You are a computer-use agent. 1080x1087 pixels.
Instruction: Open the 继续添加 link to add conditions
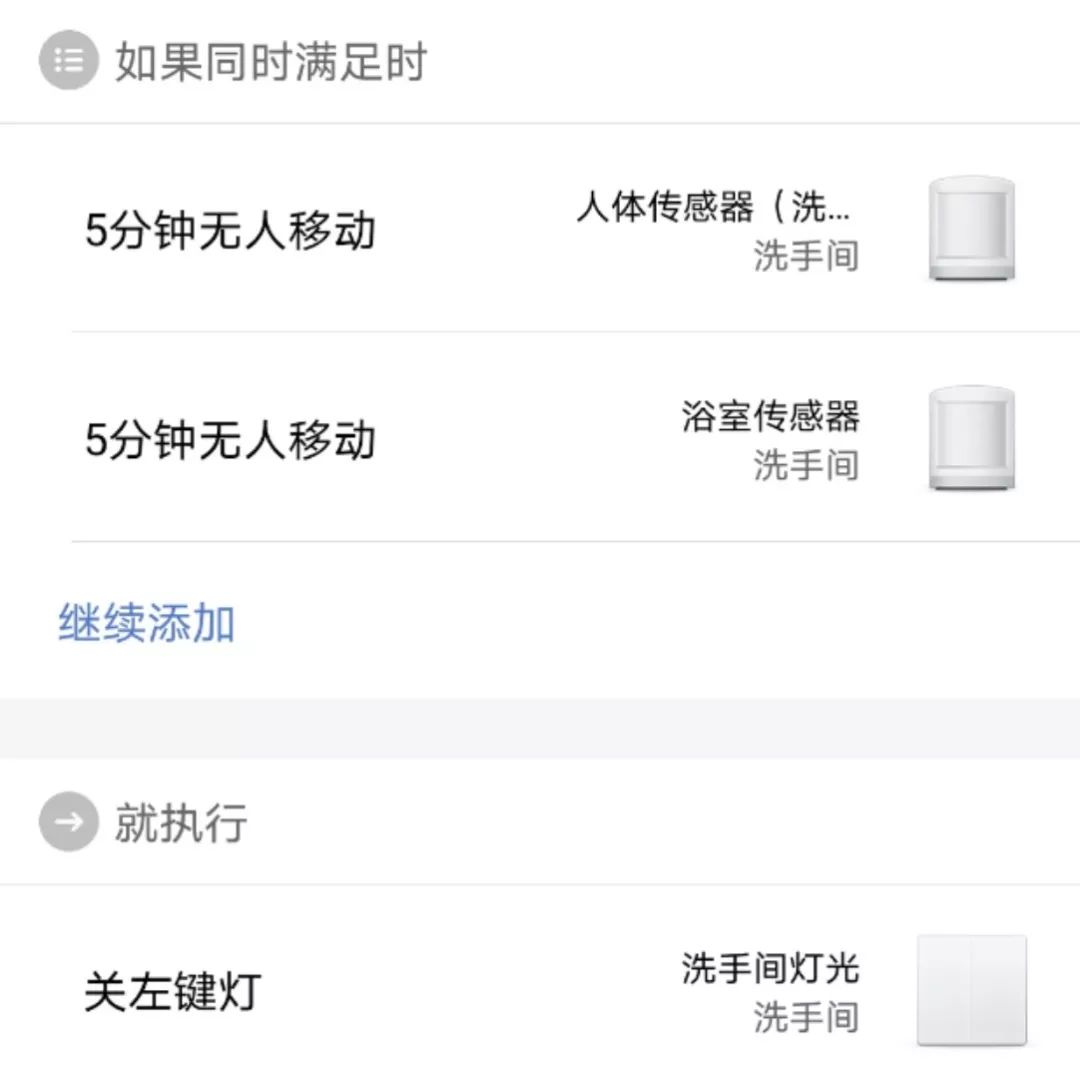tap(146, 621)
